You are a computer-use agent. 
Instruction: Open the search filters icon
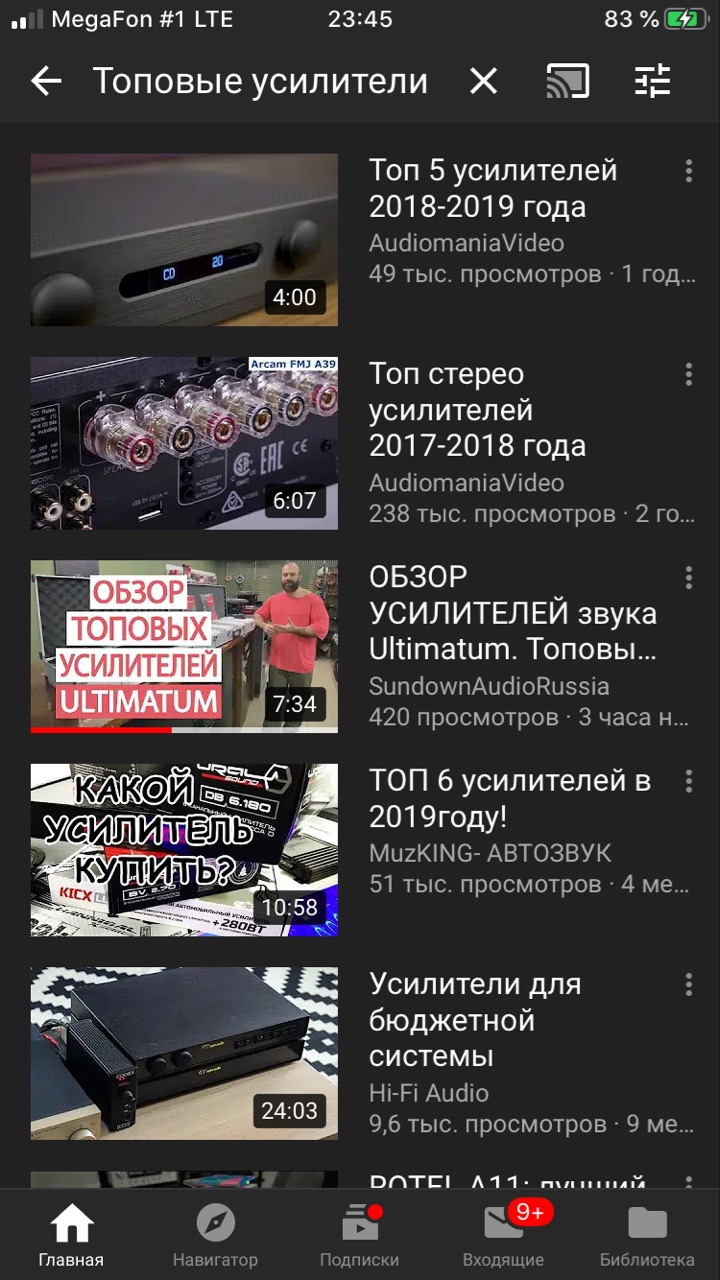pyautogui.click(x=653, y=81)
